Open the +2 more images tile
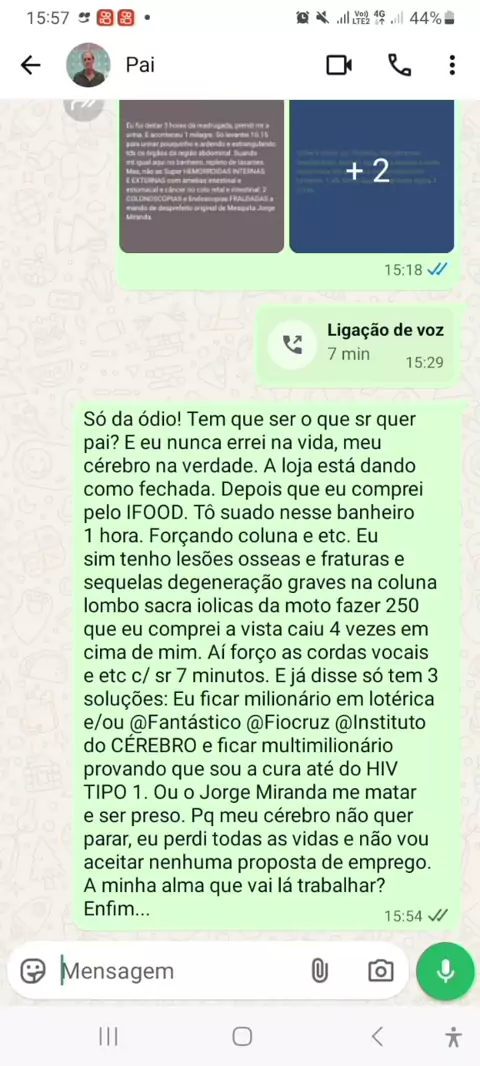The width and height of the screenshot is (480, 1066). [372, 176]
